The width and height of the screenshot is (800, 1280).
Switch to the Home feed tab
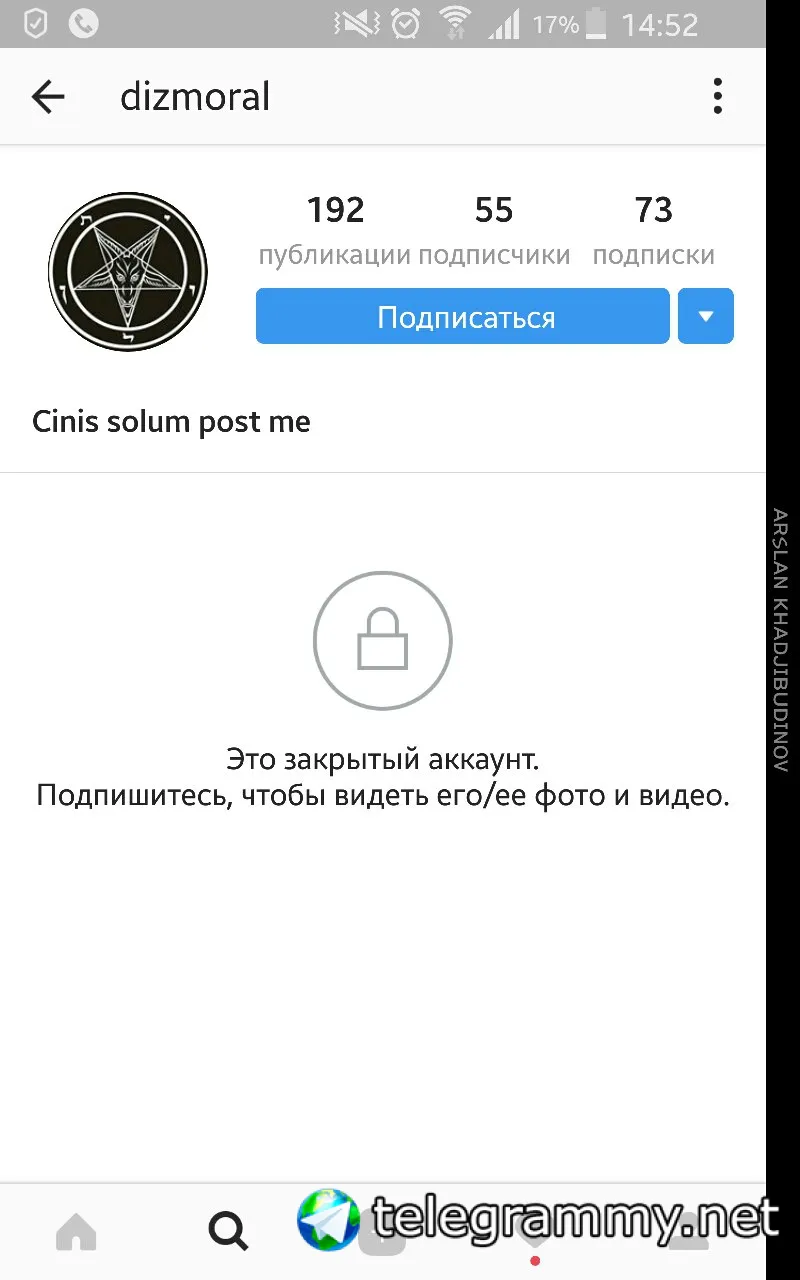tap(76, 1232)
